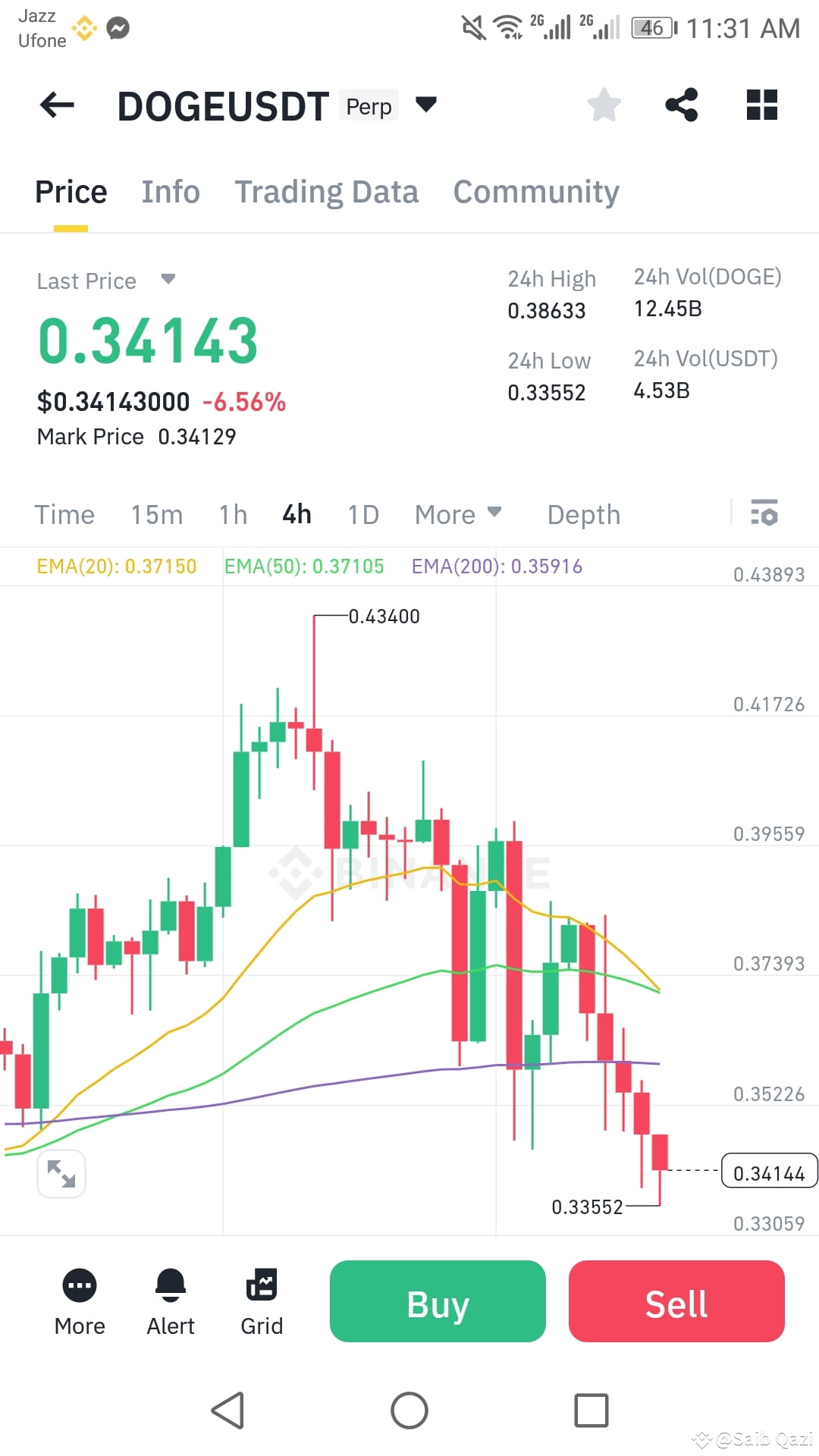Image resolution: width=819 pixels, height=1456 pixels.
Task: Open the Last Price dropdown
Action: click(x=168, y=280)
